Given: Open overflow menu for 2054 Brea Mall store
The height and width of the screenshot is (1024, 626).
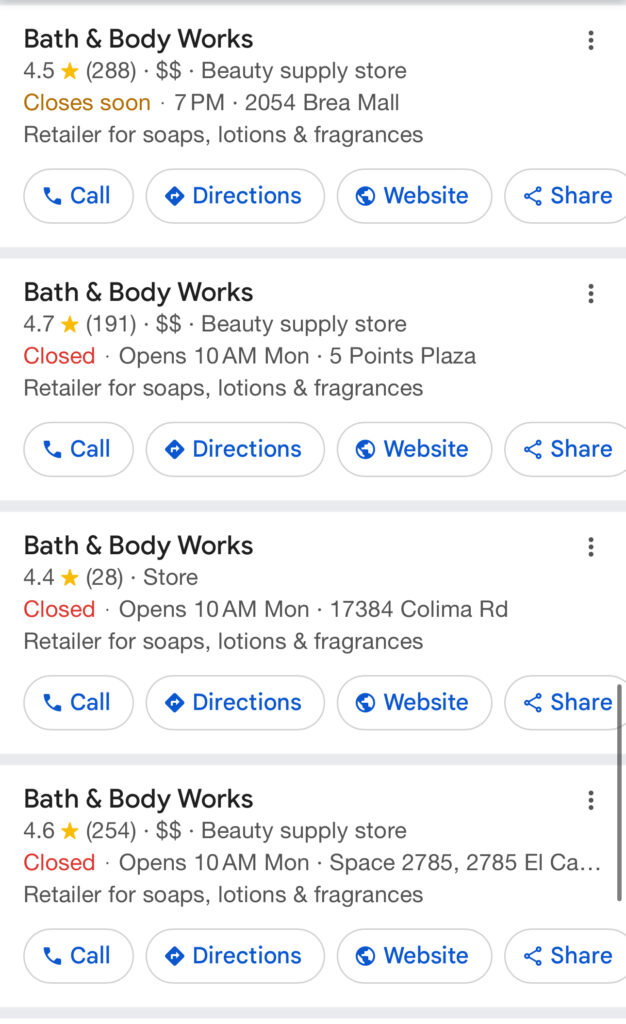Looking at the screenshot, I should click(x=591, y=40).
